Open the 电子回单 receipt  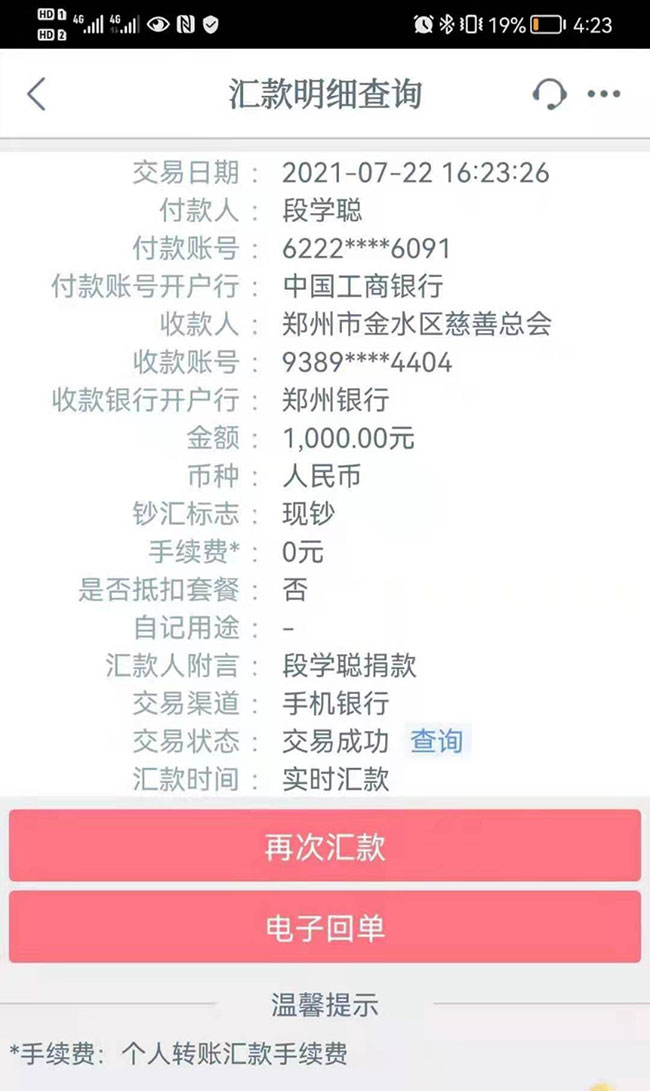[x=325, y=928]
